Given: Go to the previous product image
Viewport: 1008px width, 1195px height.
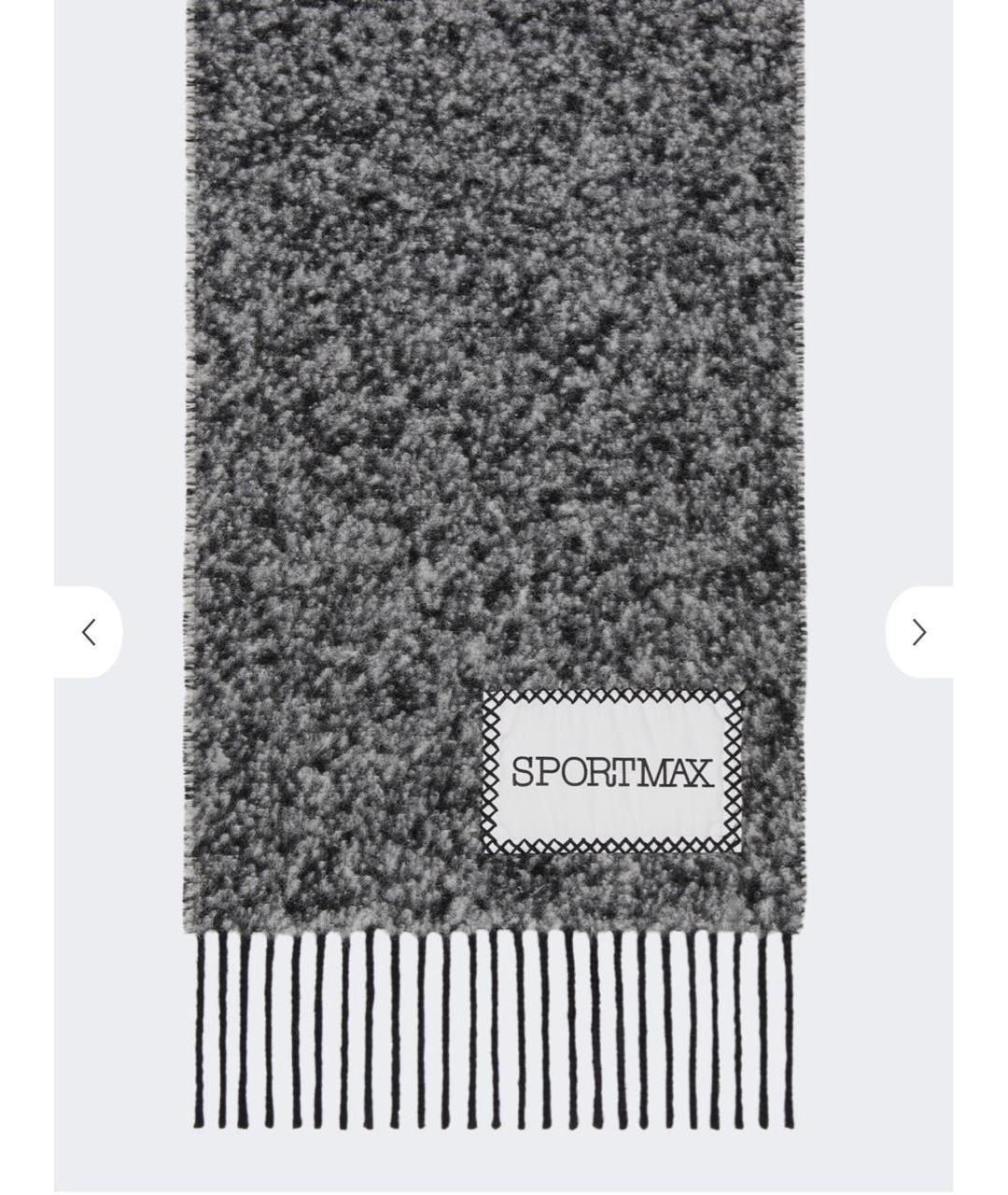Looking at the screenshot, I should pyautogui.click(x=89, y=632).
